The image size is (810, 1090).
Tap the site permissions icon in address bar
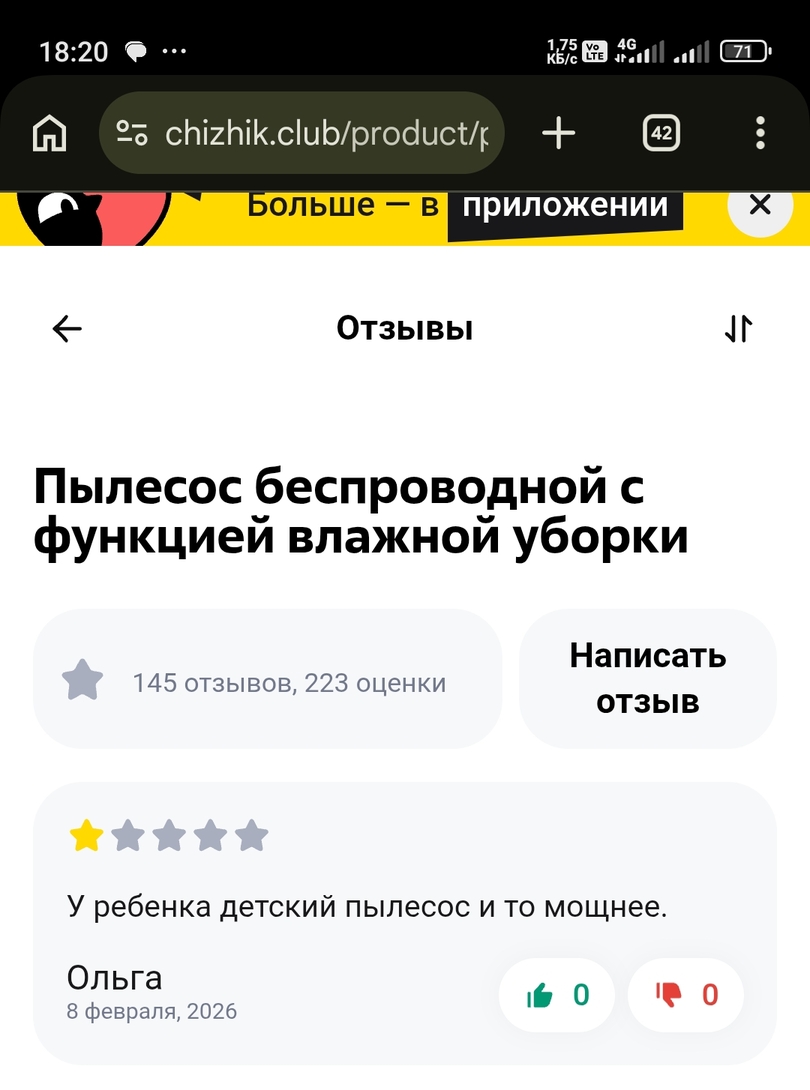(131, 131)
